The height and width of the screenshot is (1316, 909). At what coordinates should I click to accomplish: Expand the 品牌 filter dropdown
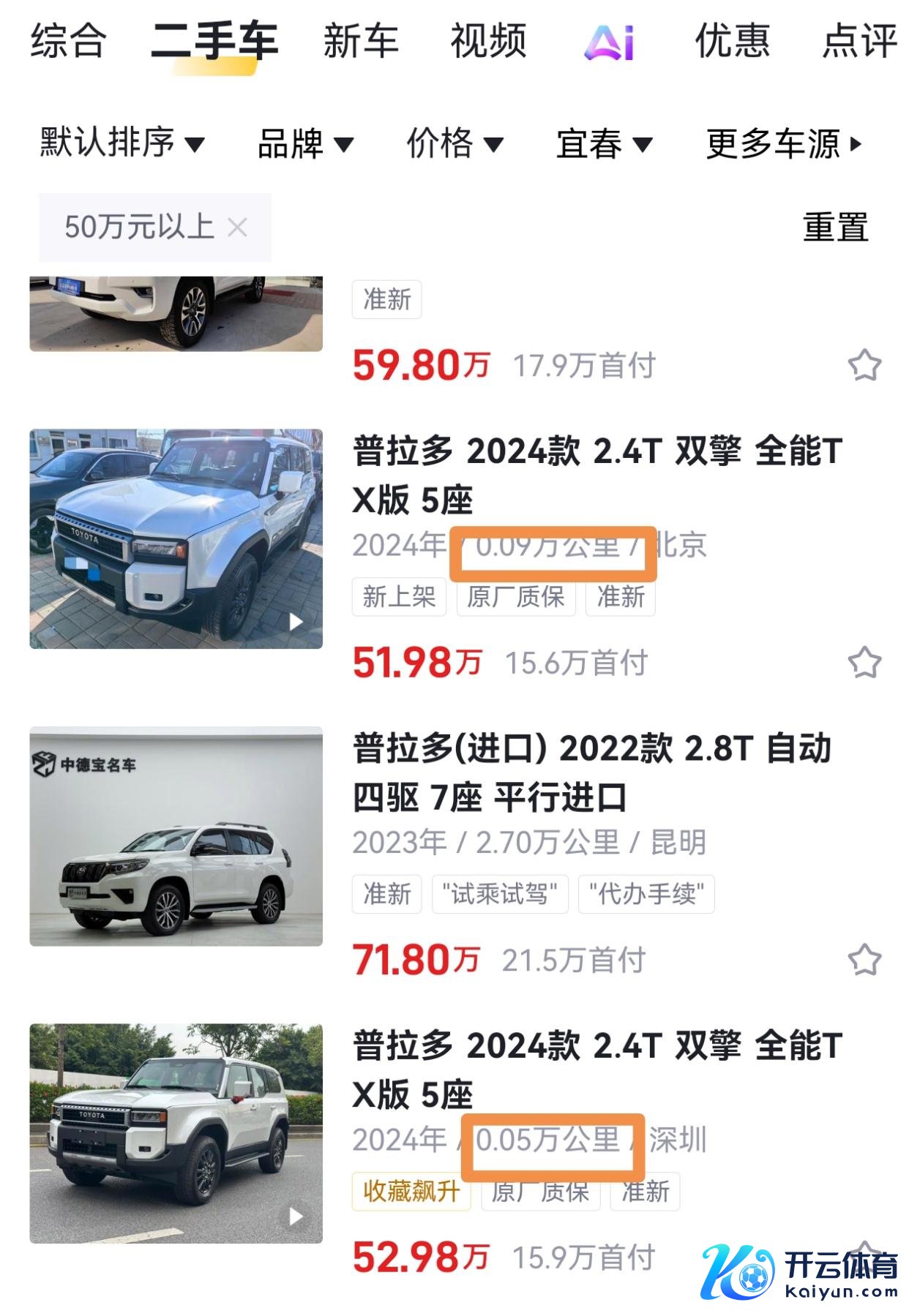[305, 143]
